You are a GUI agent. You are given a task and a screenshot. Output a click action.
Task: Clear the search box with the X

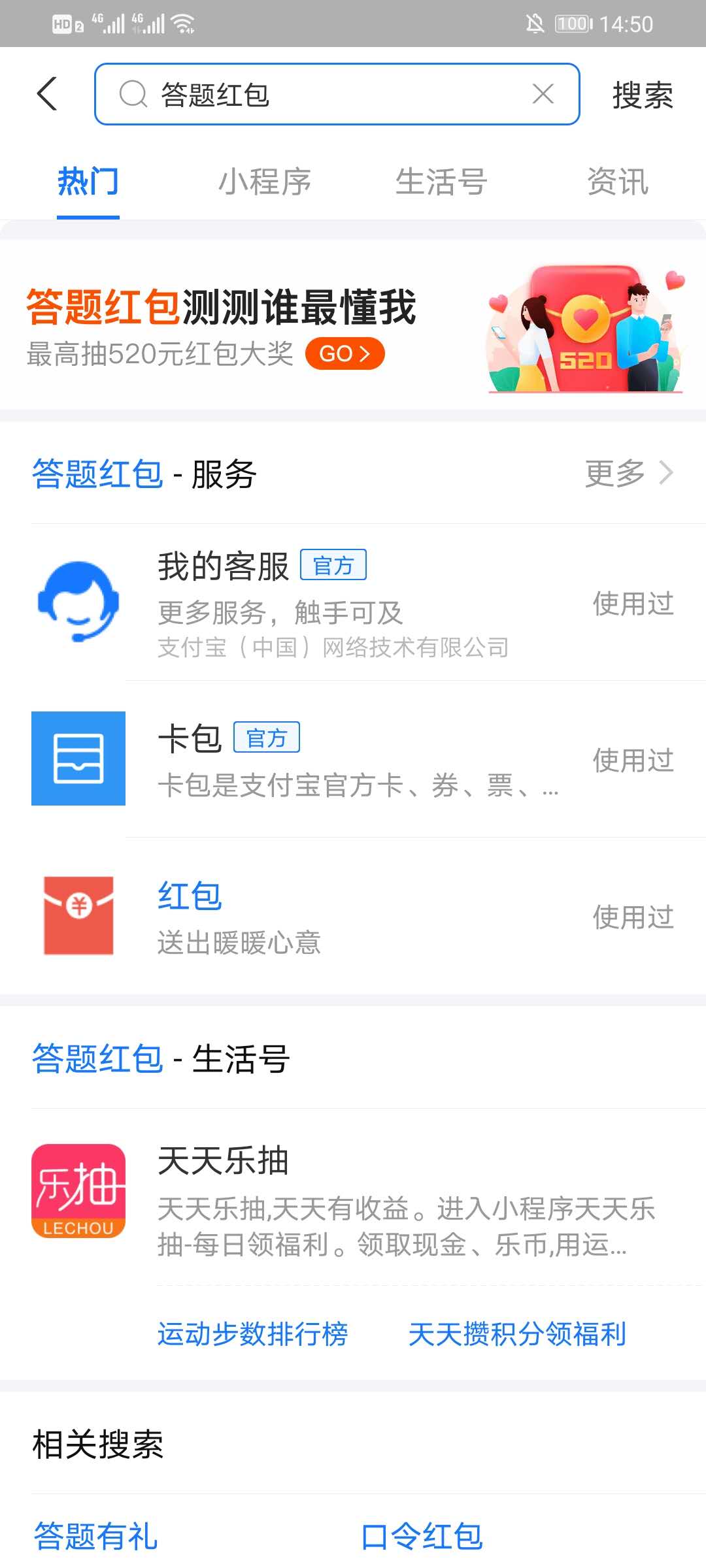(543, 93)
